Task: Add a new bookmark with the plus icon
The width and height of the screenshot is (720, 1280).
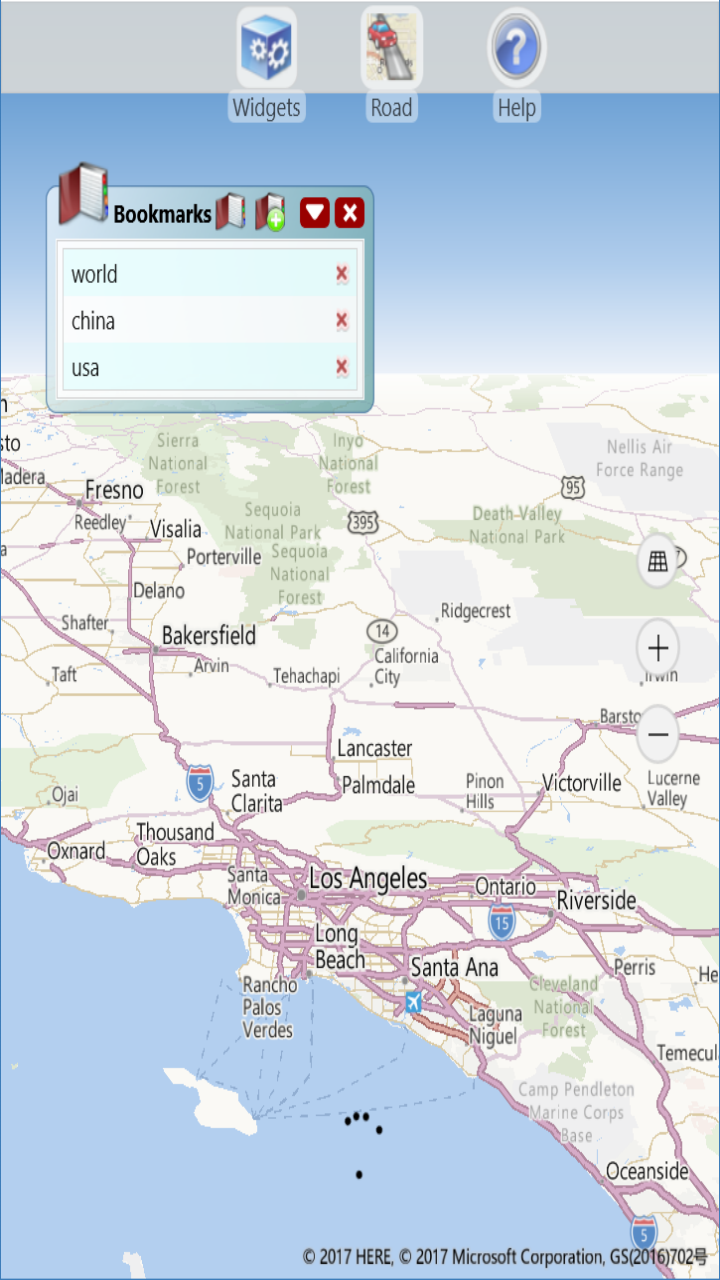Action: coord(270,213)
